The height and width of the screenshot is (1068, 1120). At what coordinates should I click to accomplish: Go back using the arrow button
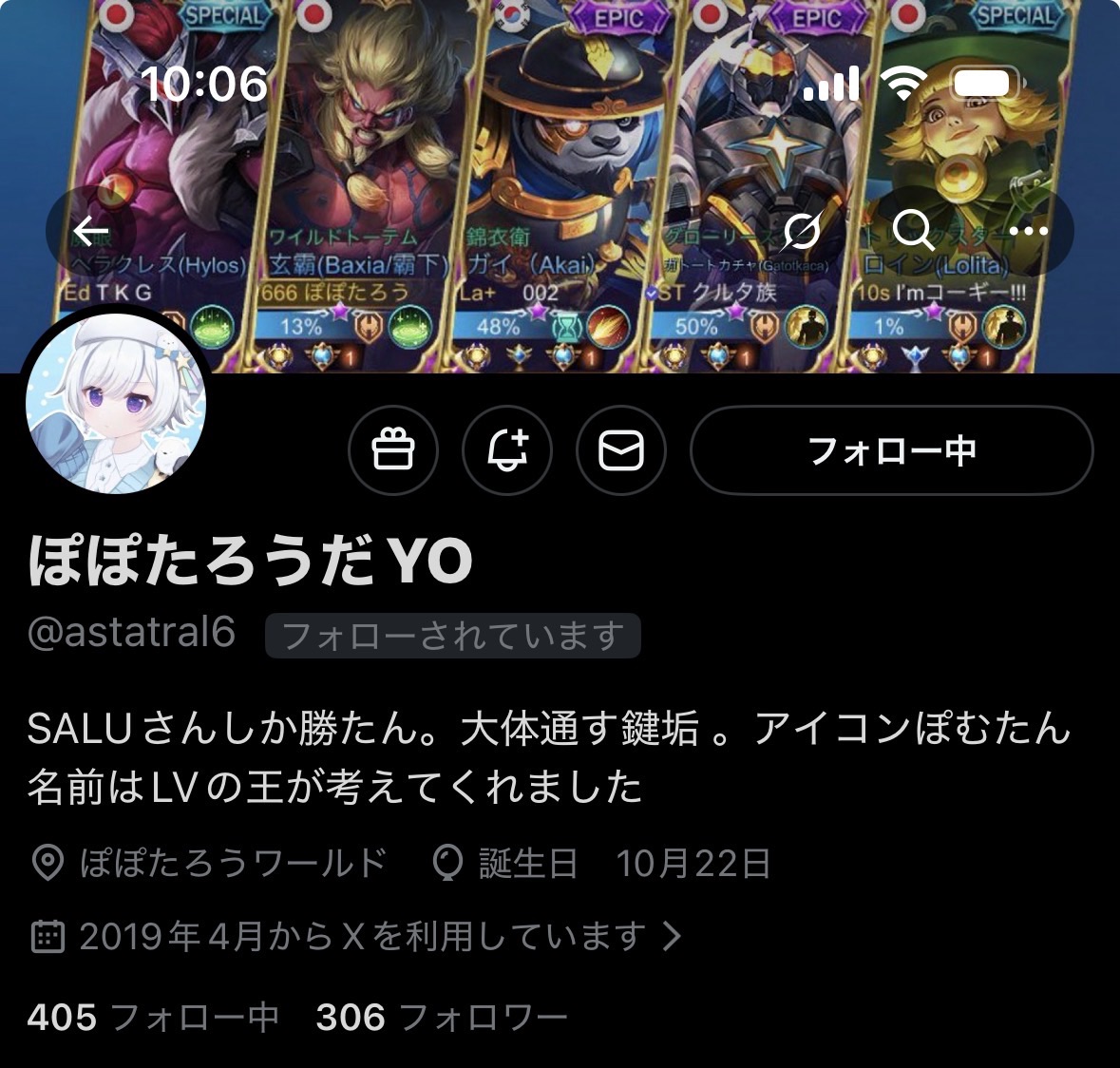[91, 231]
